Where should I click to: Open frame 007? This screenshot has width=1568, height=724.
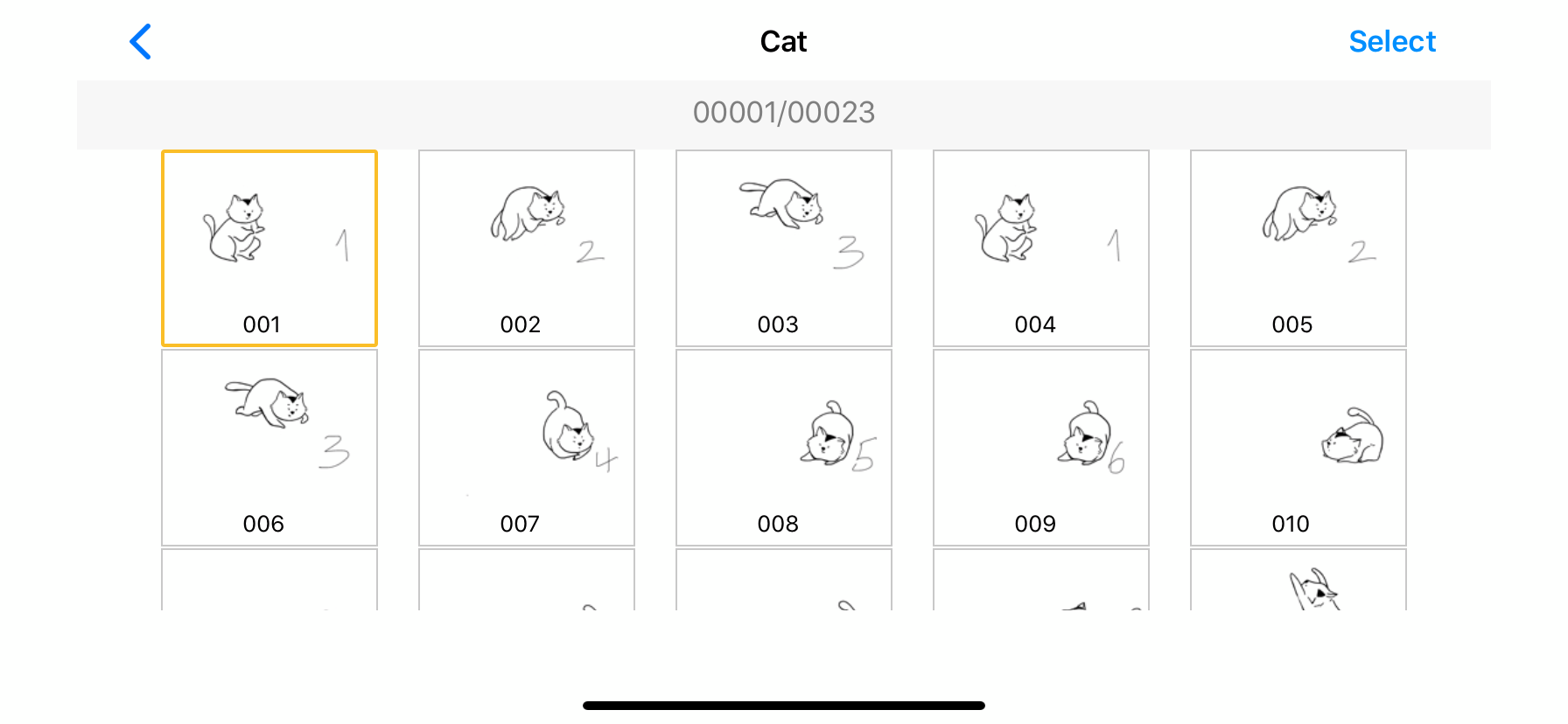(527, 448)
